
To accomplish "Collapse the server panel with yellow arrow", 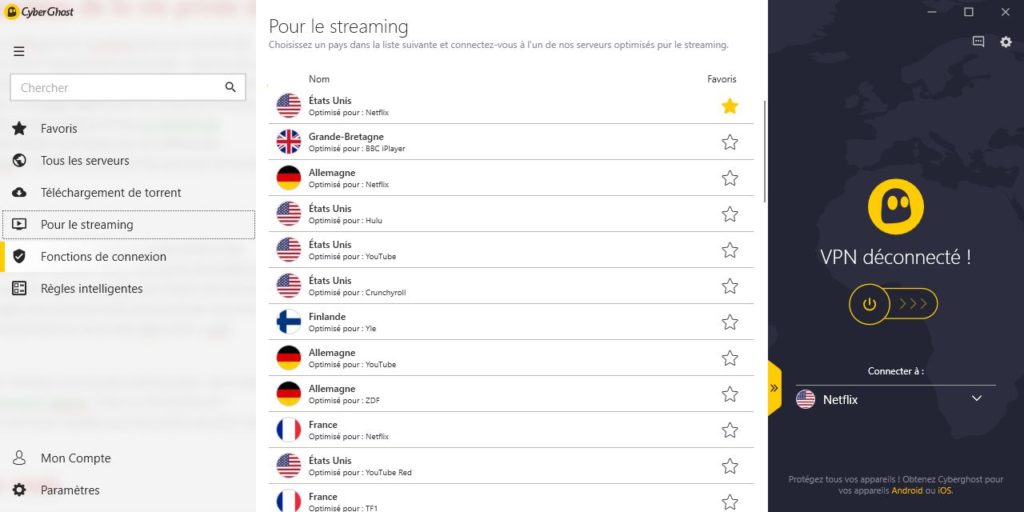I will [x=774, y=388].
